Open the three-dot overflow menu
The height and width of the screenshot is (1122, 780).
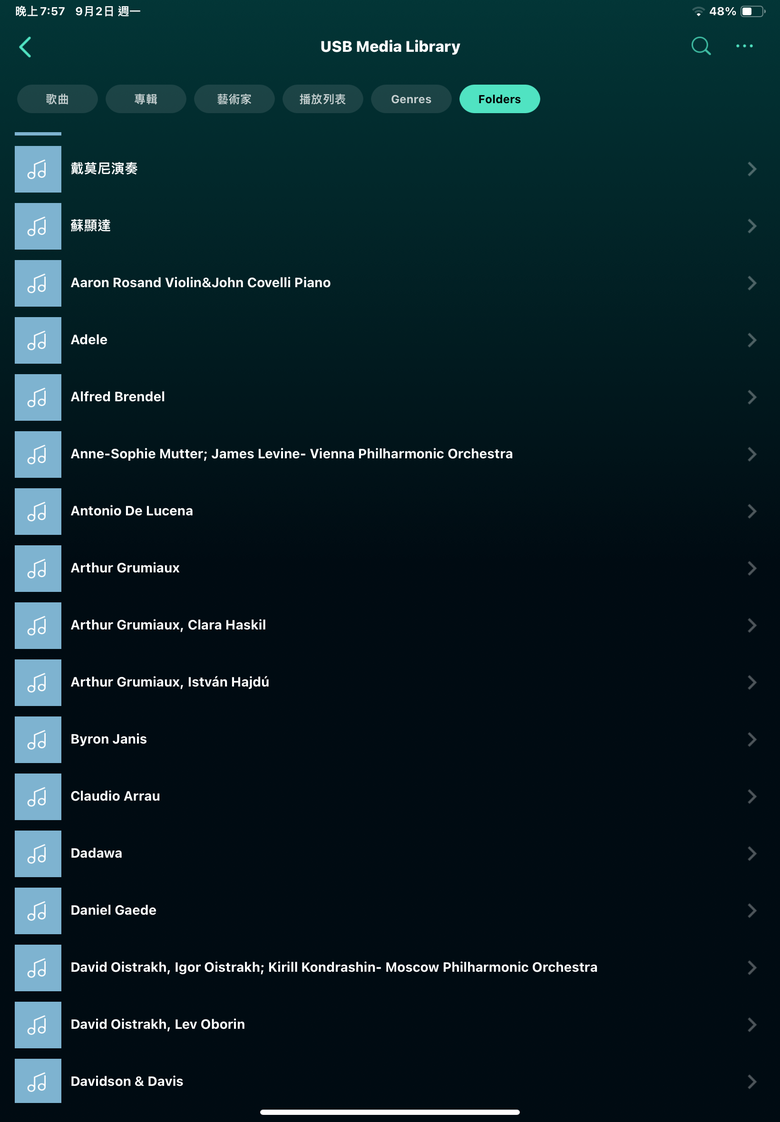click(744, 46)
